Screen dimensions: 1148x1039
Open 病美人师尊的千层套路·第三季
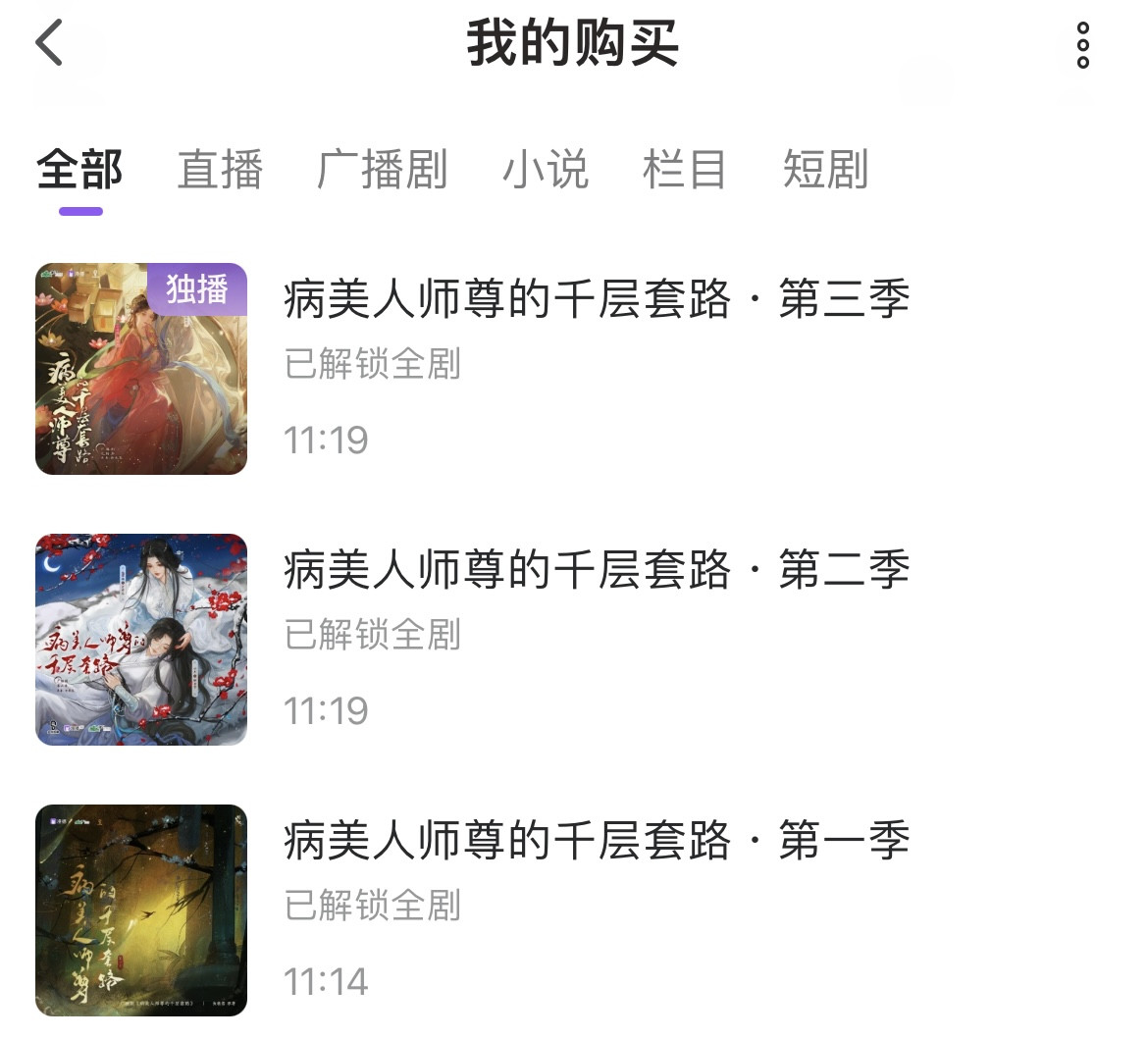coord(597,299)
